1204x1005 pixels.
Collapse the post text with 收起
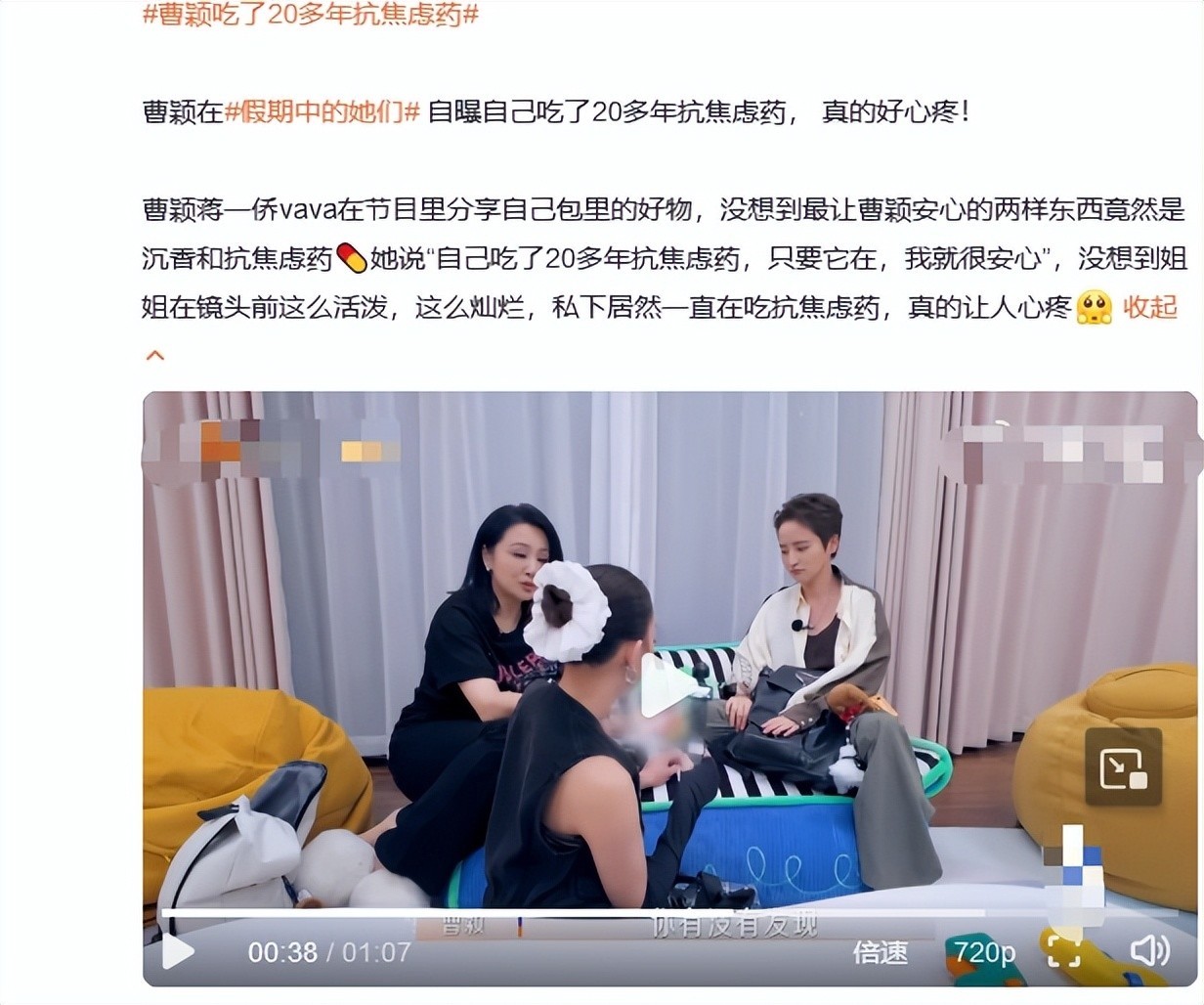click(1149, 308)
